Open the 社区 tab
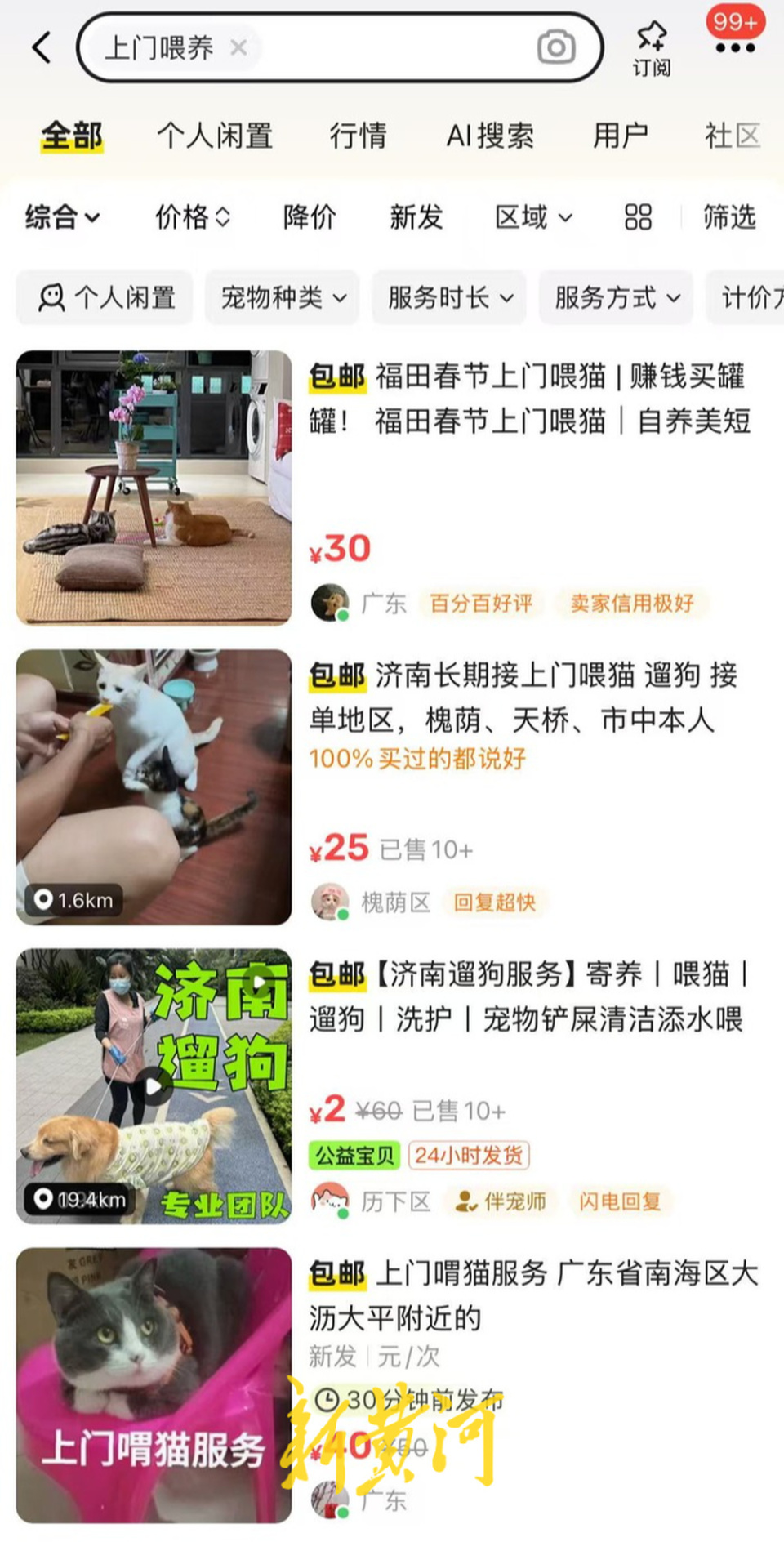This screenshot has height=1542, width=784. (729, 135)
